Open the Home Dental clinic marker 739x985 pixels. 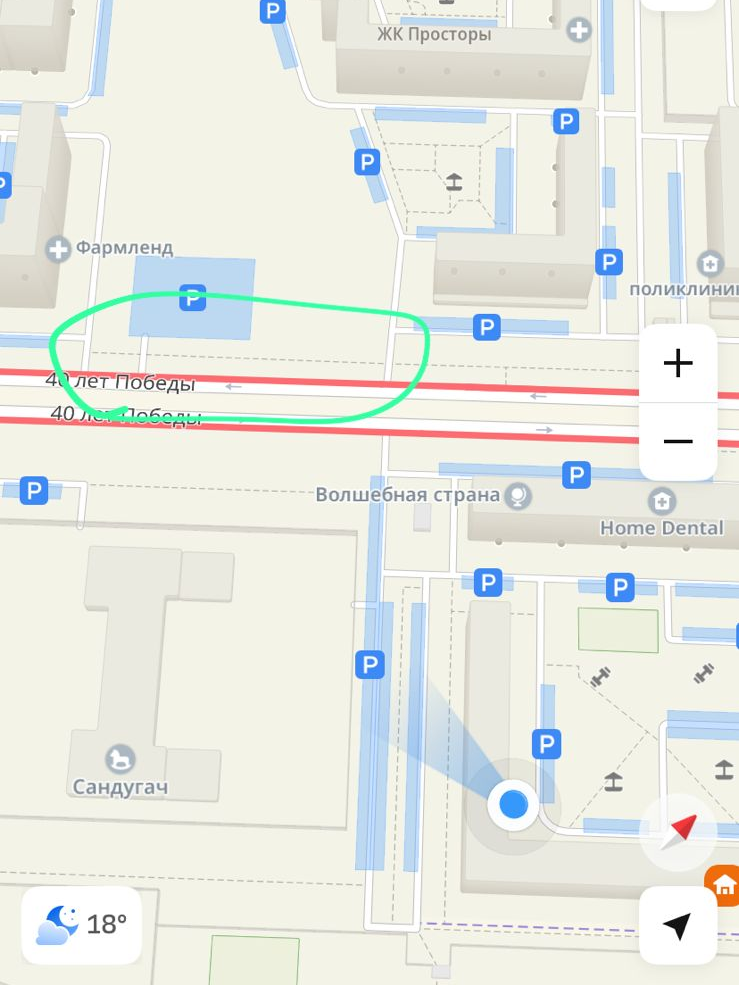click(661, 500)
